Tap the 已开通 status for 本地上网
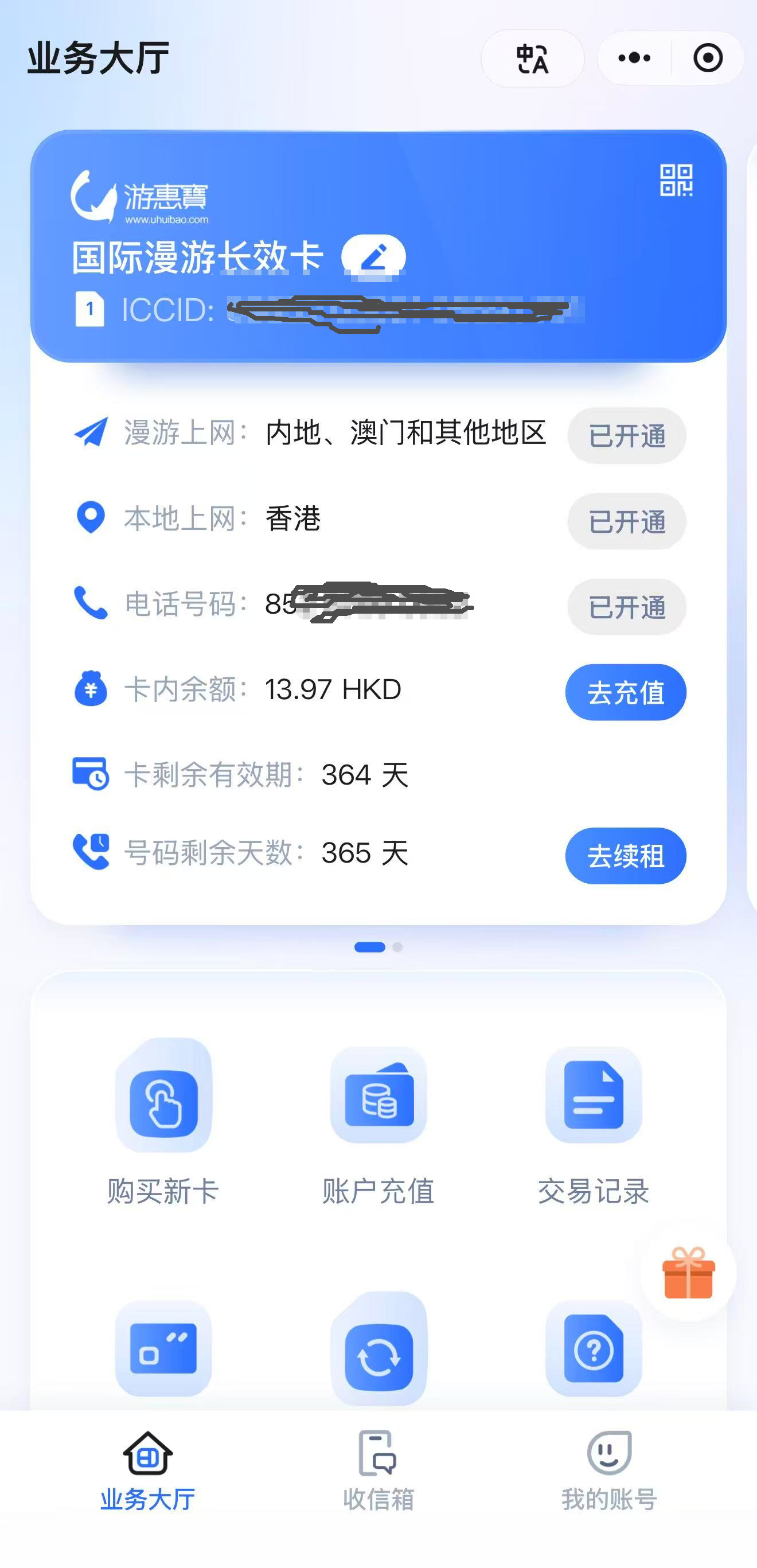This screenshot has width=757, height=1568. tap(627, 522)
